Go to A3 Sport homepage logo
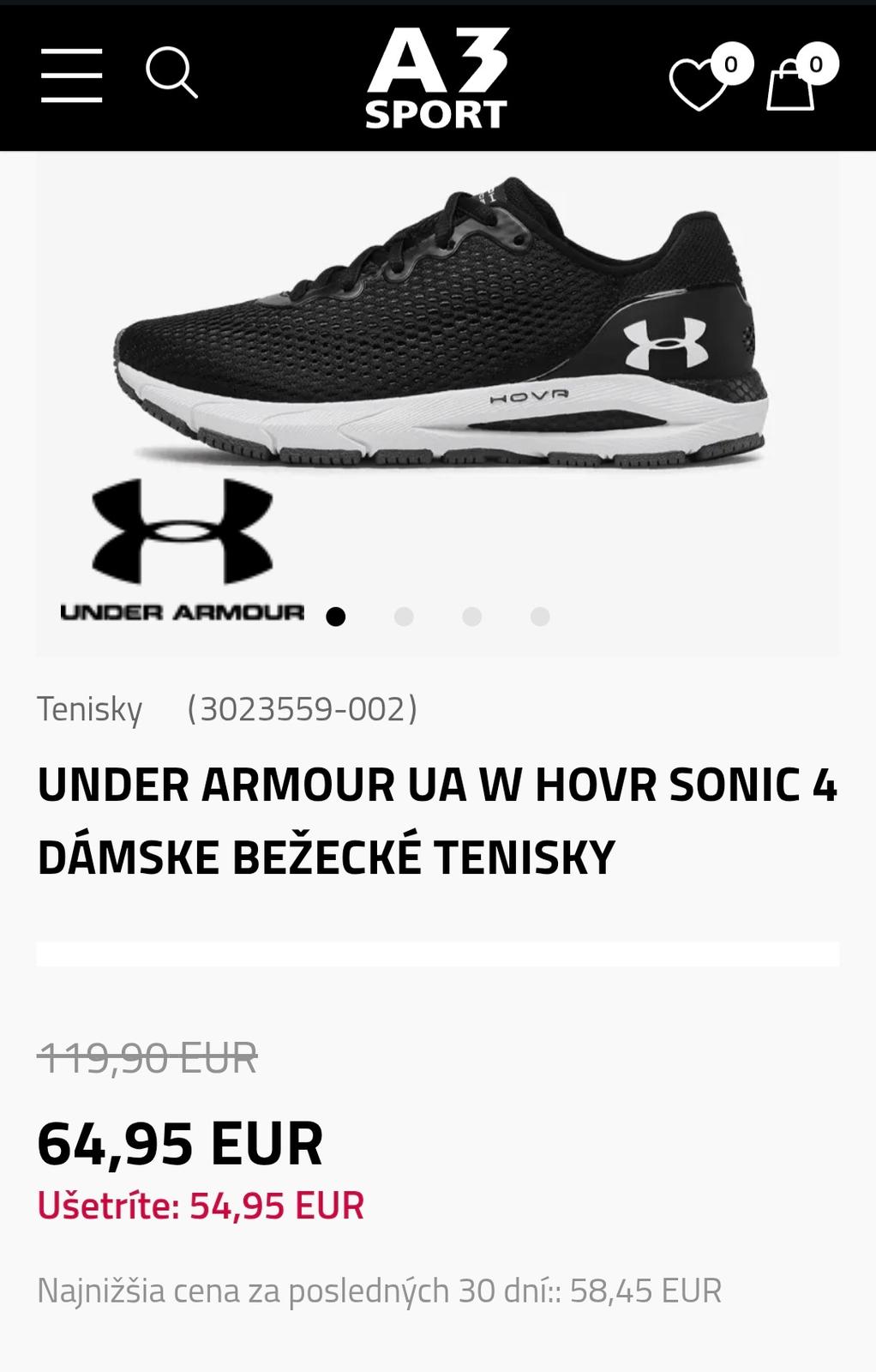This screenshot has height=1372, width=876. coord(437,77)
